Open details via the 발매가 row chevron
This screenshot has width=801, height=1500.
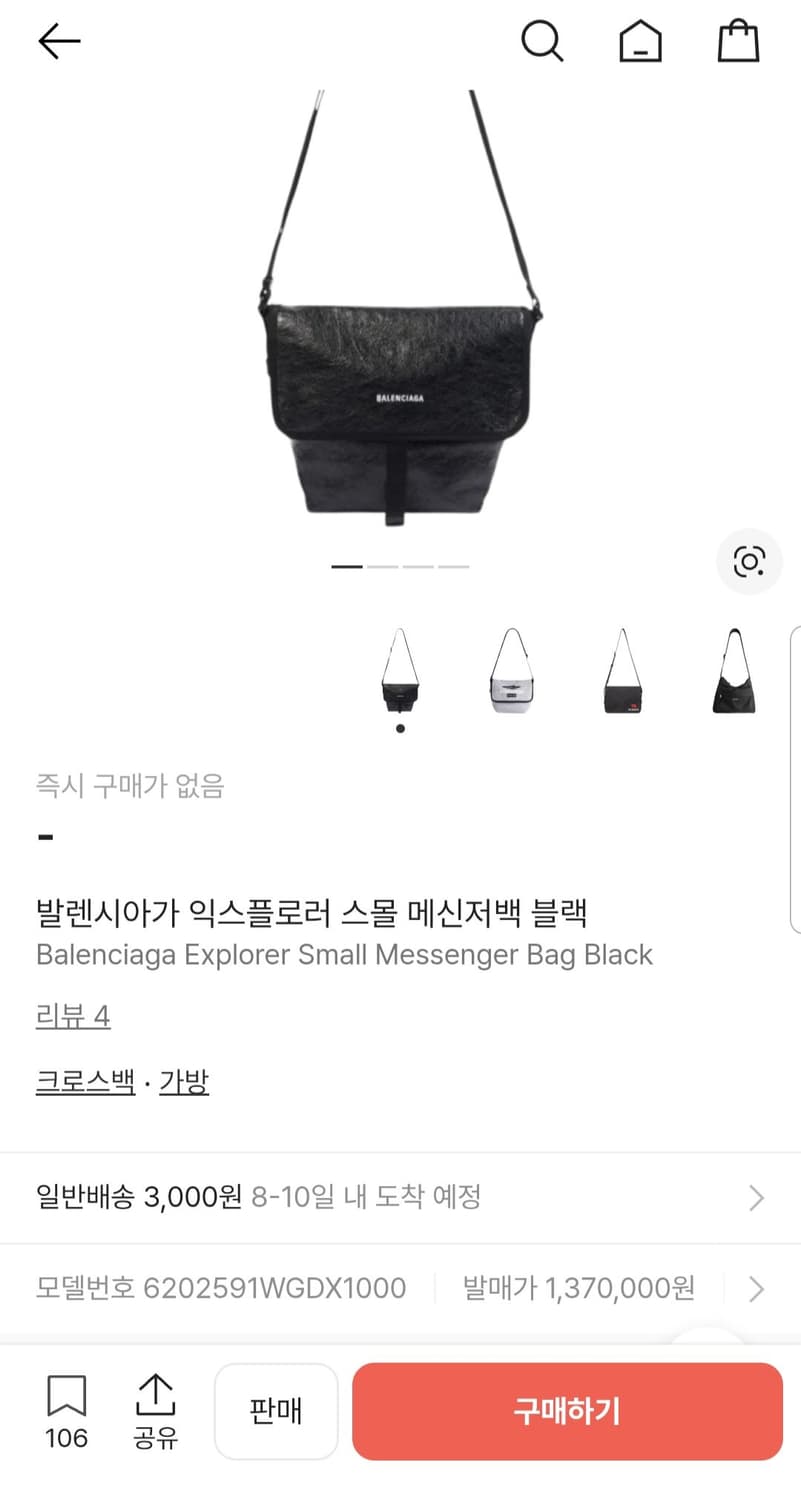(755, 1288)
